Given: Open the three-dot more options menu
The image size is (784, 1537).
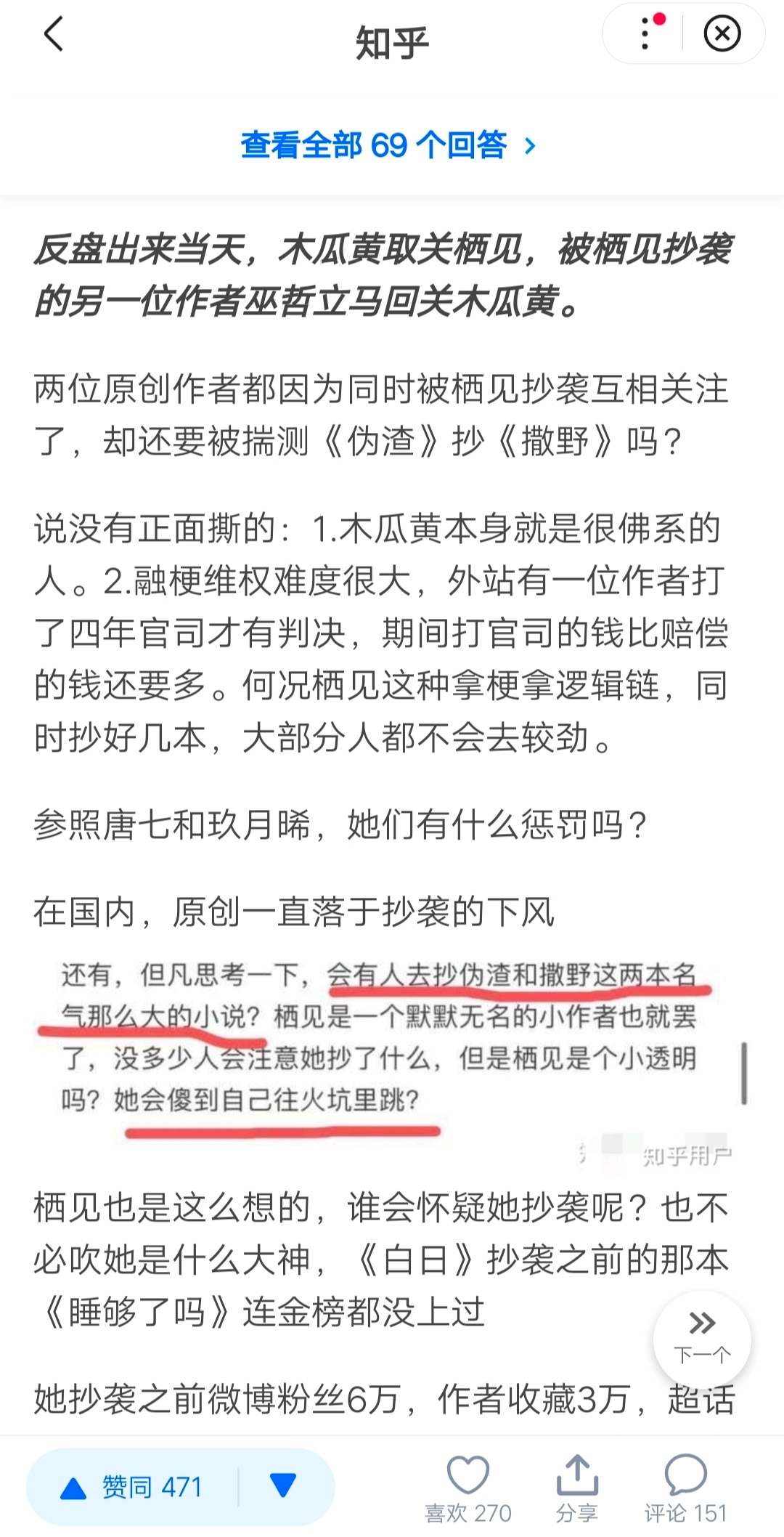Looking at the screenshot, I should 645,34.
